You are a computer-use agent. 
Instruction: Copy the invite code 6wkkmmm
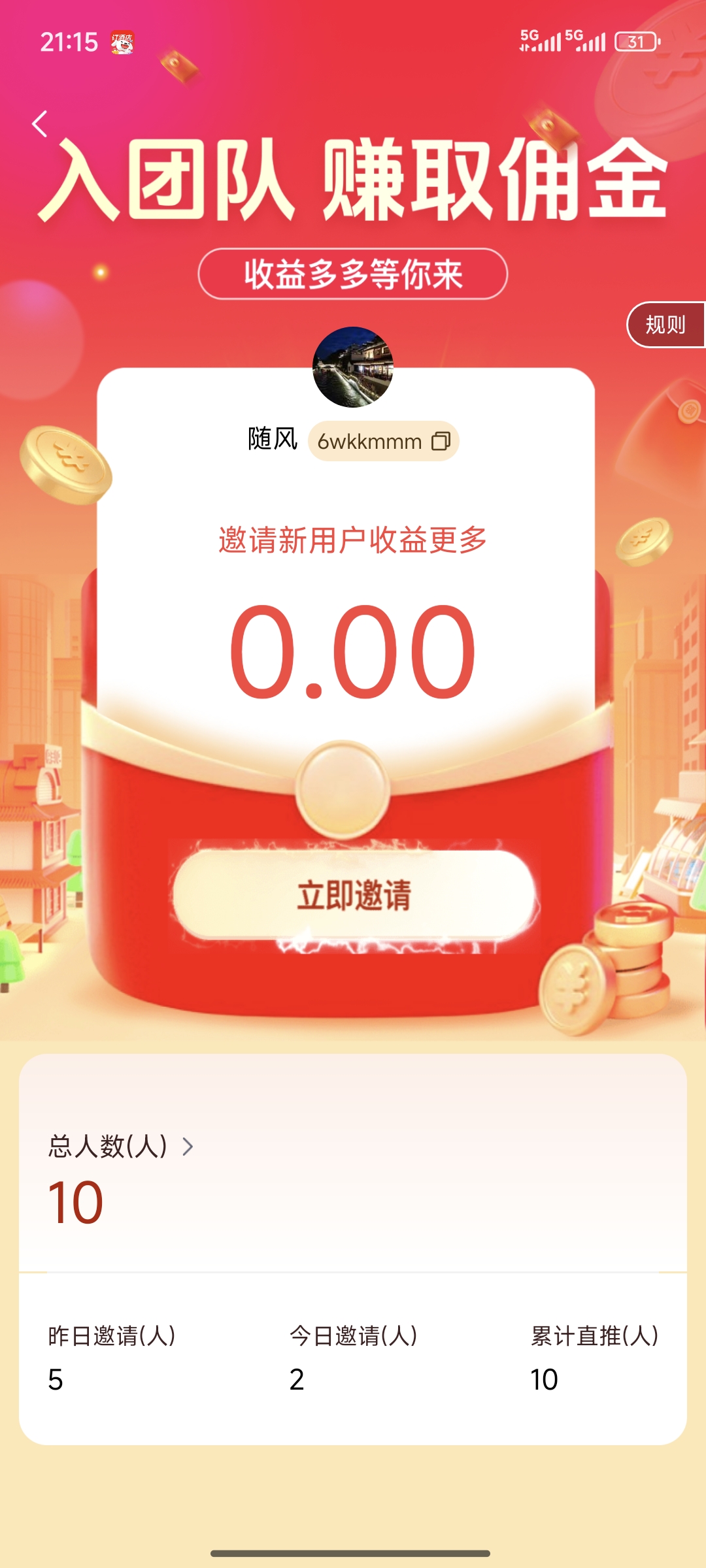pyautogui.click(x=441, y=442)
